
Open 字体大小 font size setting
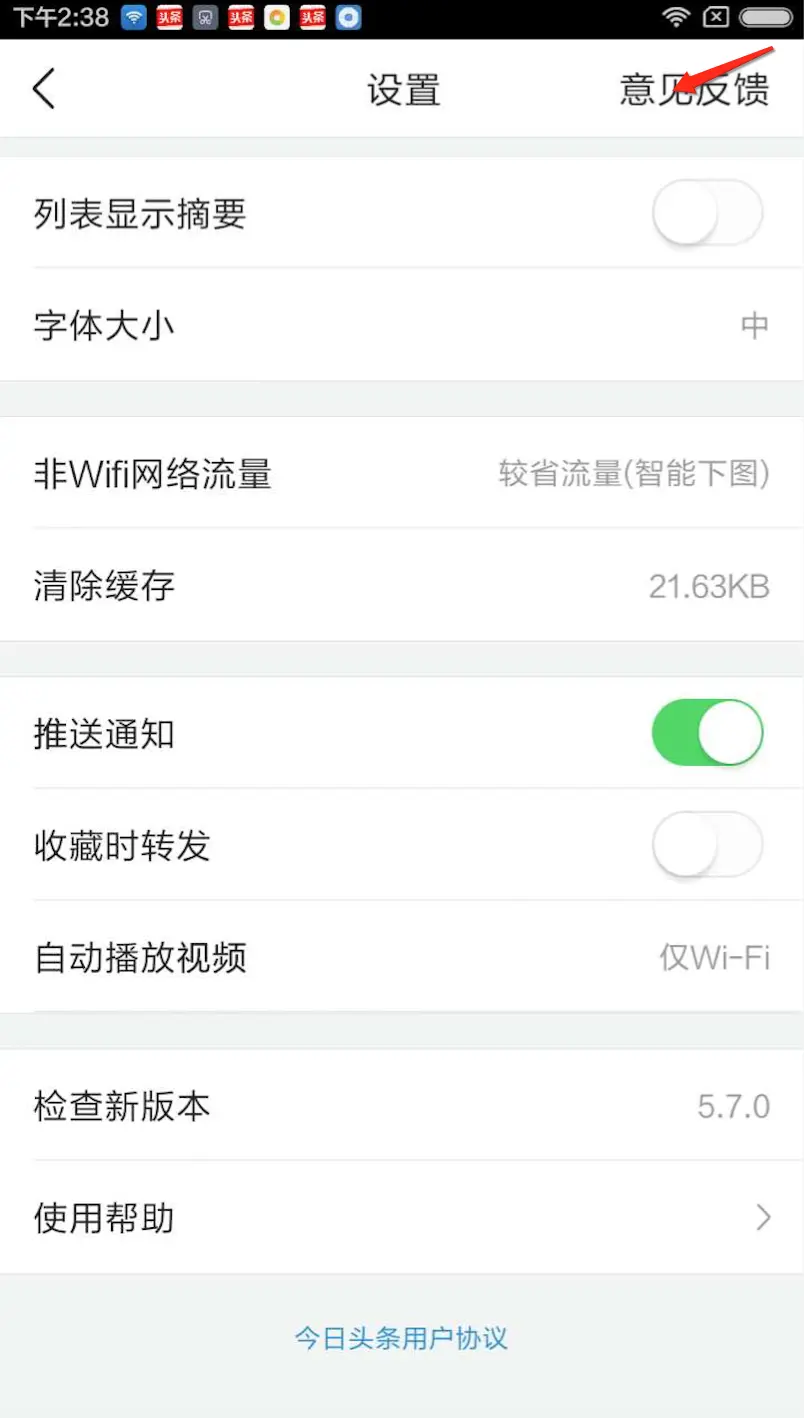[400, 326]
